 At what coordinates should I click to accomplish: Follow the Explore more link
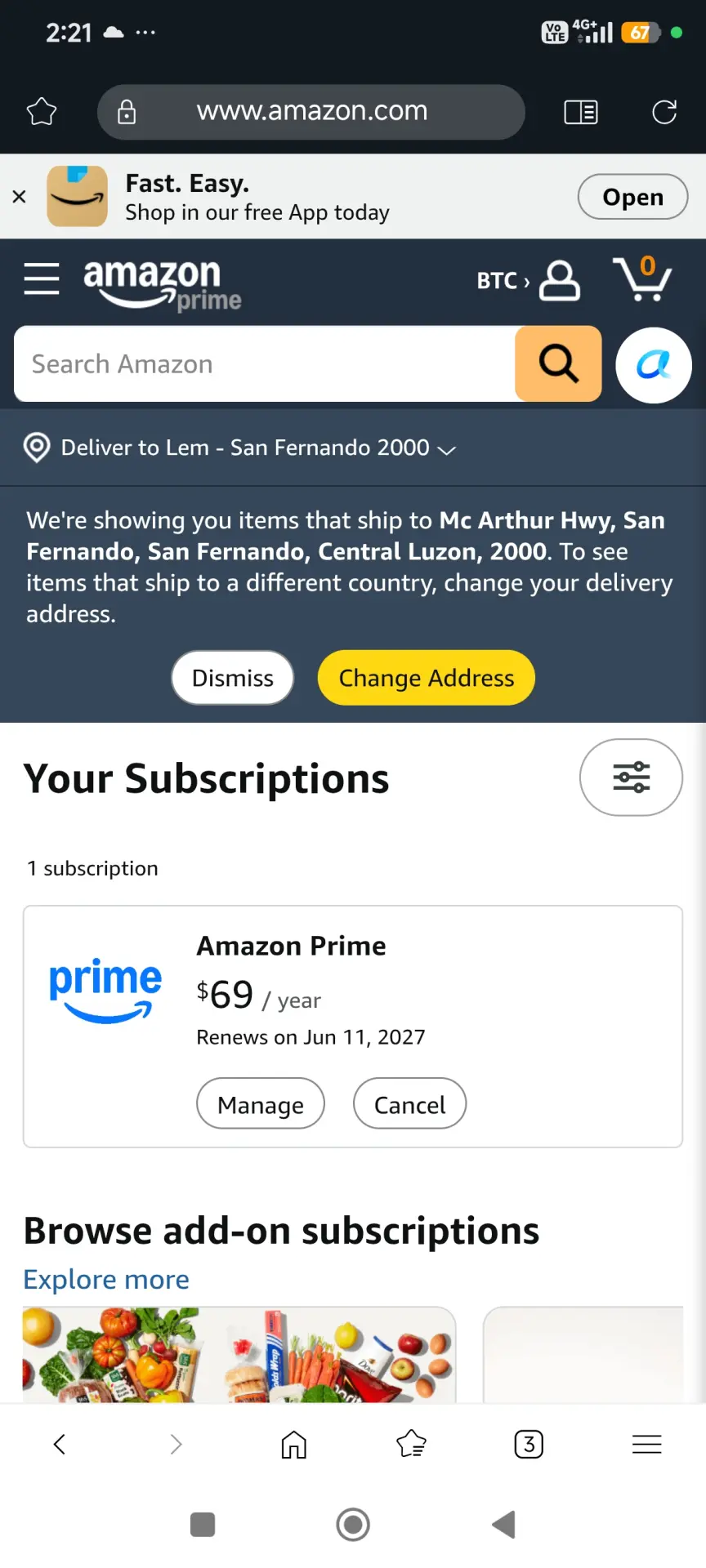point(106,1279)
